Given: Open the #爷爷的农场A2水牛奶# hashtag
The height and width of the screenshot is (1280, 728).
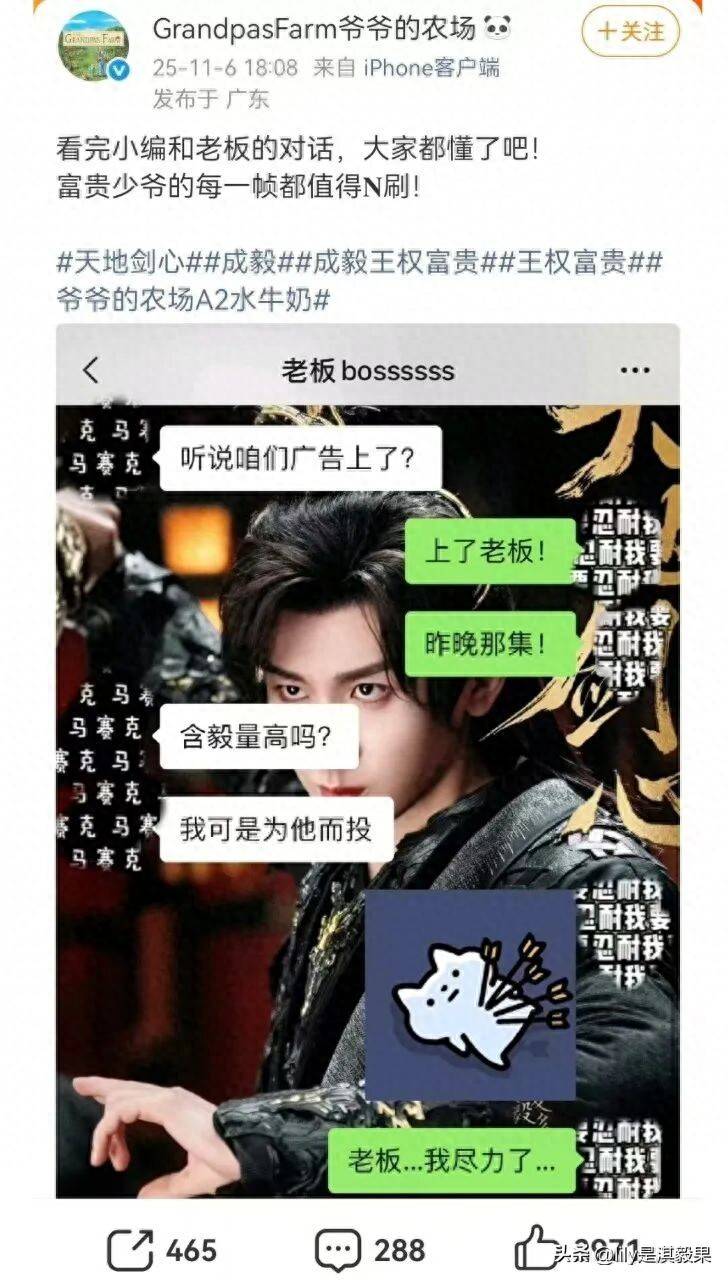Looking at the screenshot, I should click(195, 299).
